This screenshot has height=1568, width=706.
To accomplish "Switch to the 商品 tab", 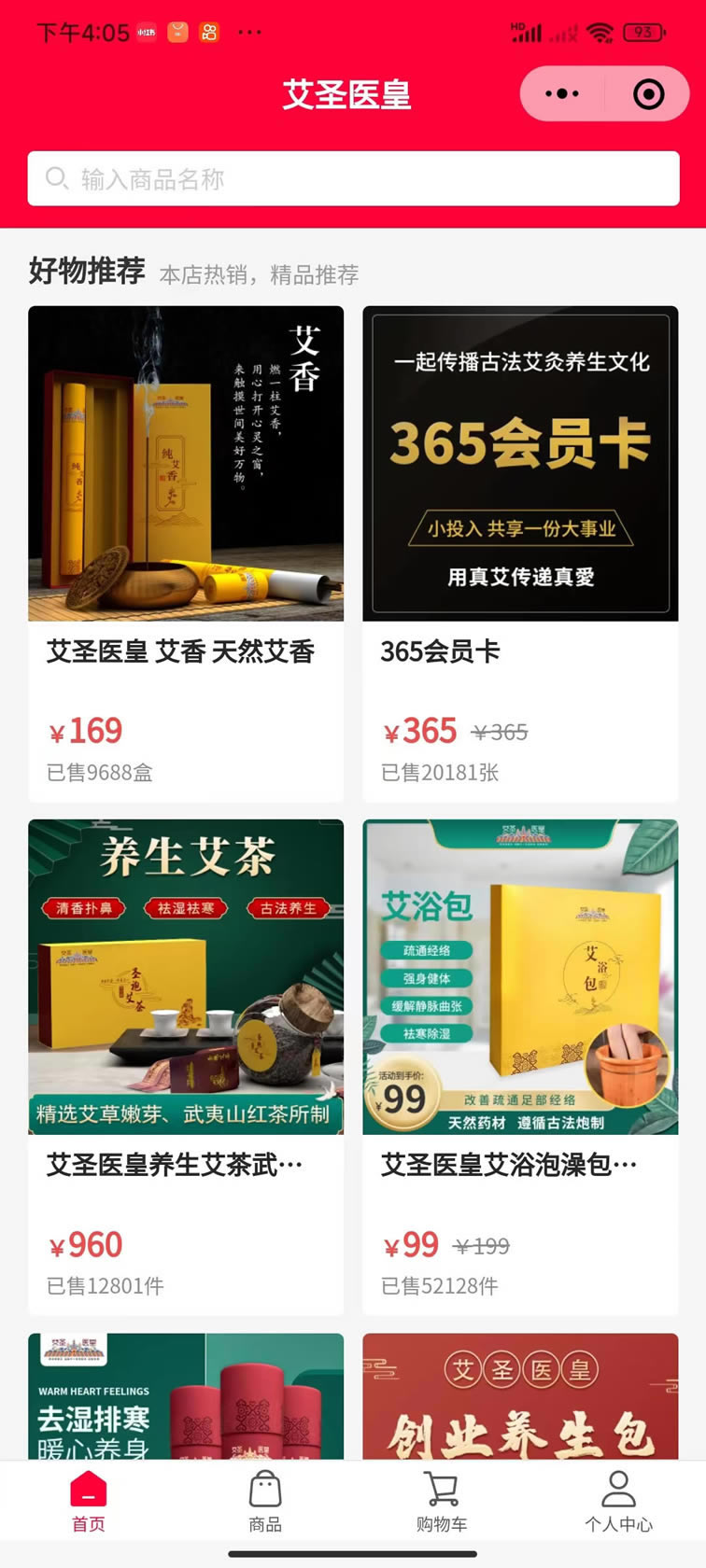I will tap(265, 1502).
